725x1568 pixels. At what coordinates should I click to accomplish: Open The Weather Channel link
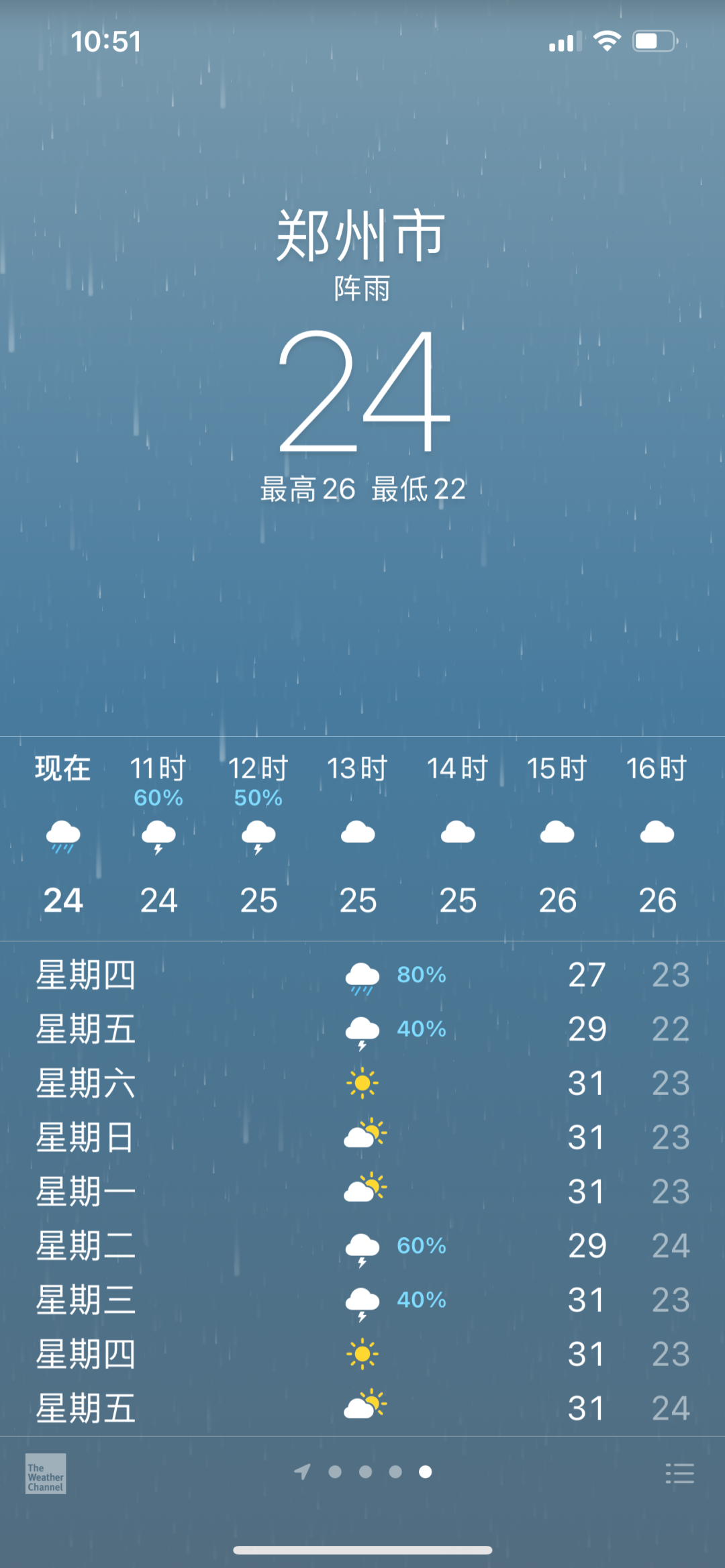(x=46, y=1473)
